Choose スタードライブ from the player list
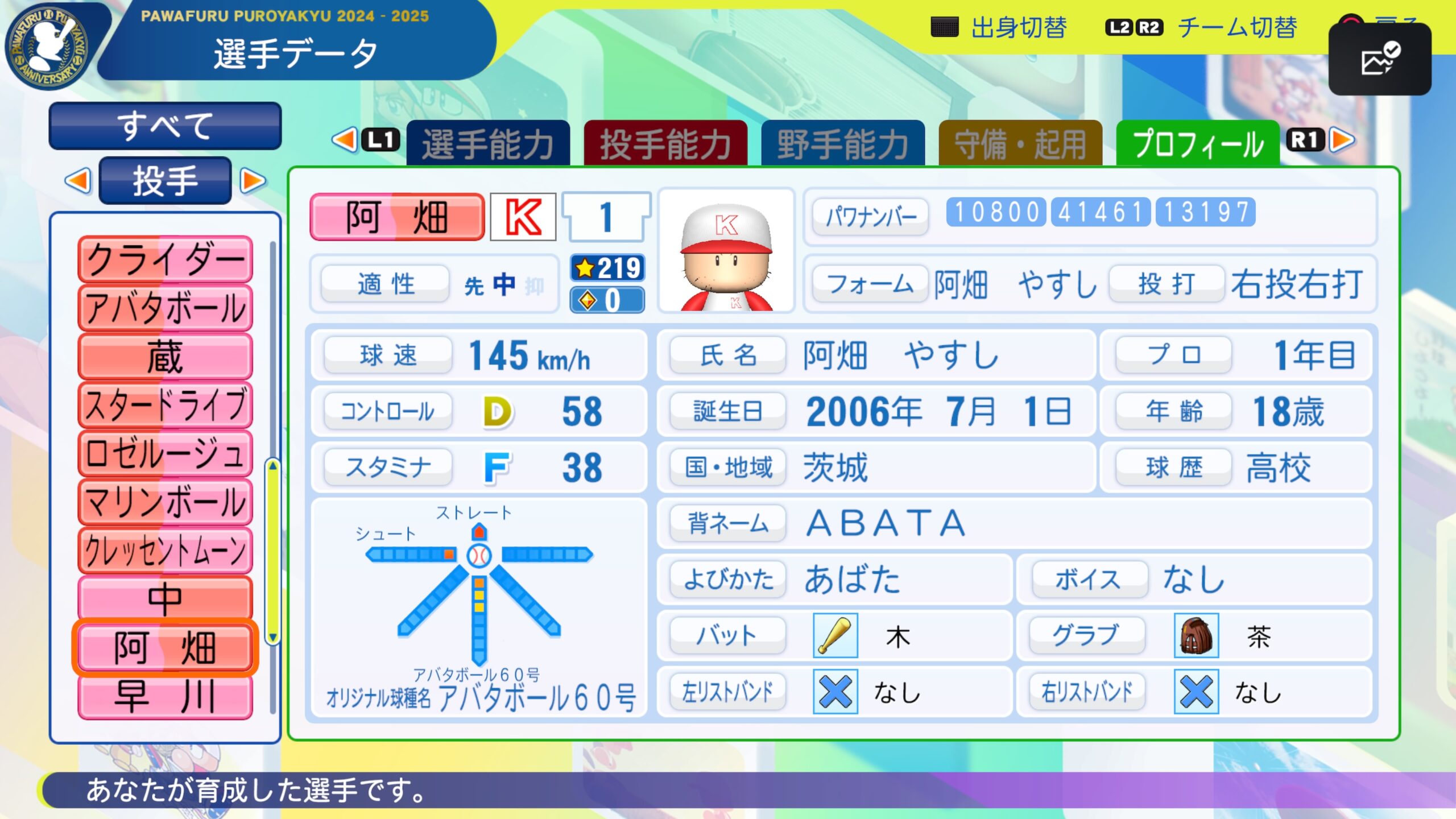This screenshot has height=819, width=1456. point(165,406)
